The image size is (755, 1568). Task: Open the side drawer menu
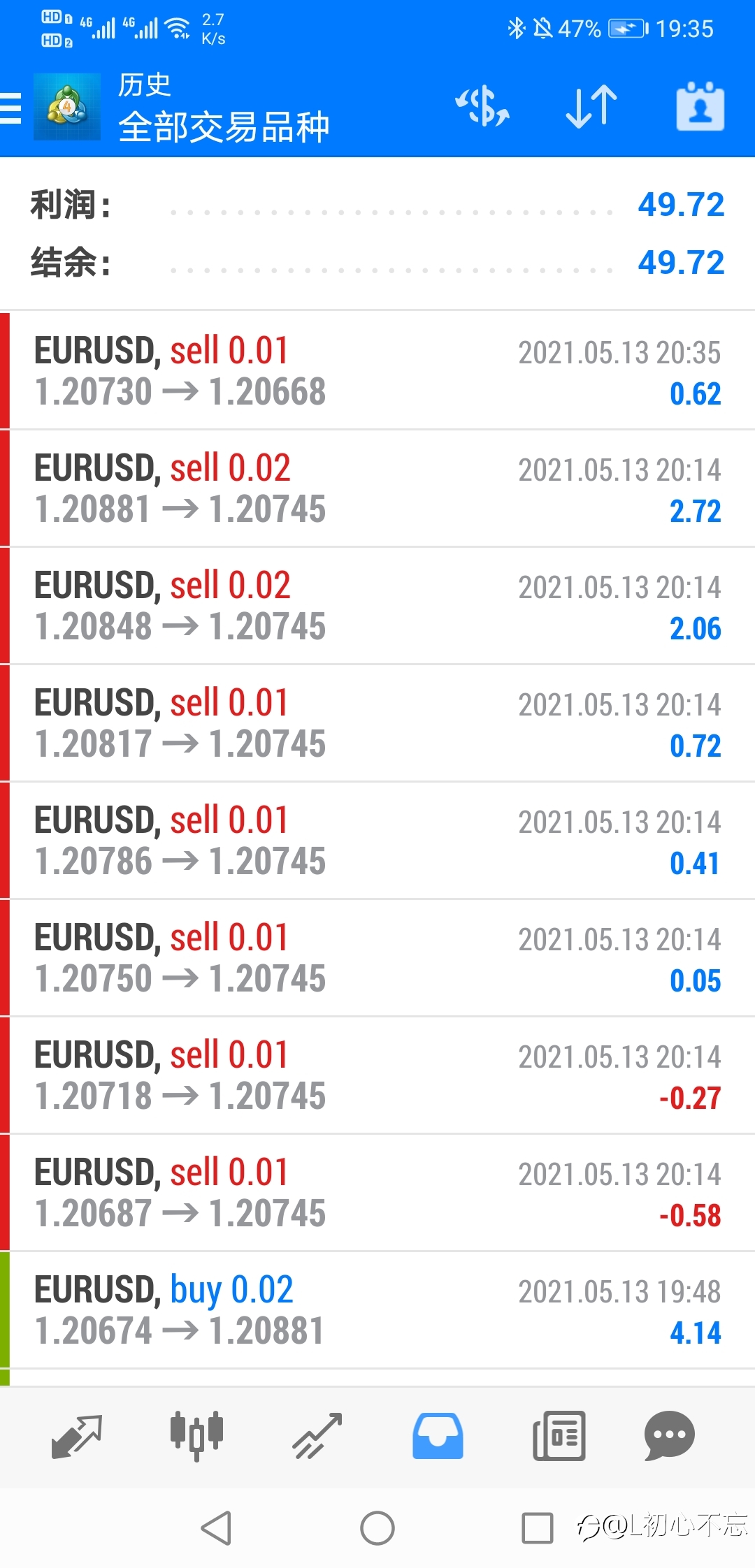pos(10,108)
